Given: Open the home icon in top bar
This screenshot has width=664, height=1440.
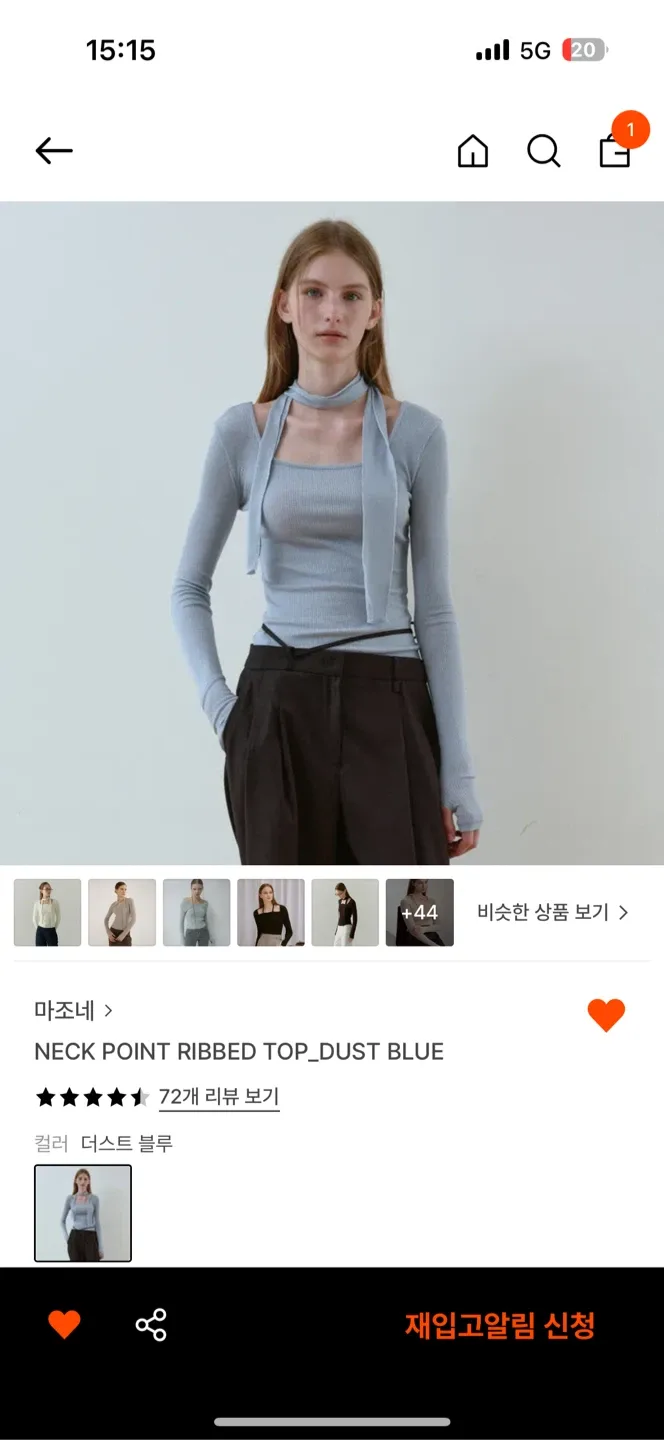Looking at the screenshot, I should pyautogui.click(x=473, y=151).
